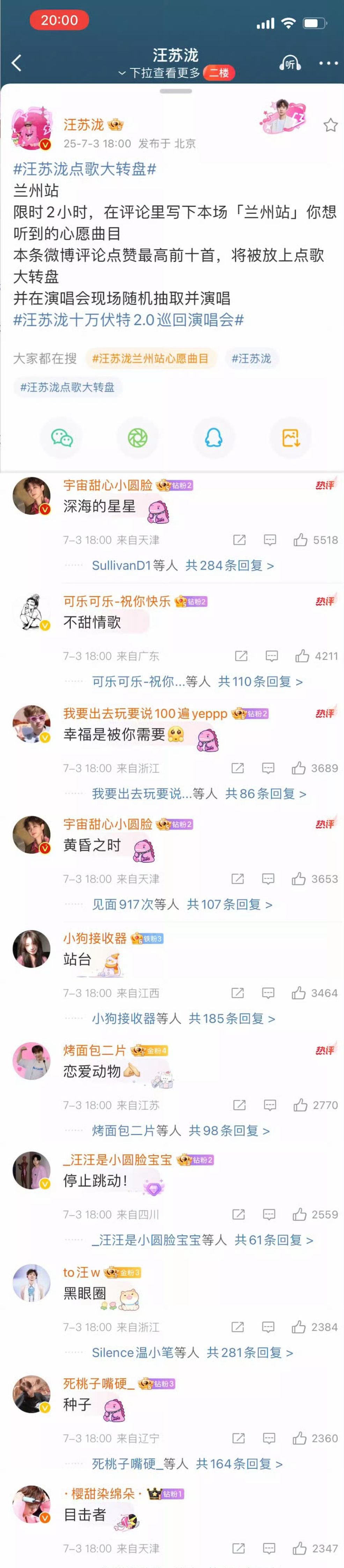
Task: Favorite this post with the star icon
Action: click(330, 126)
